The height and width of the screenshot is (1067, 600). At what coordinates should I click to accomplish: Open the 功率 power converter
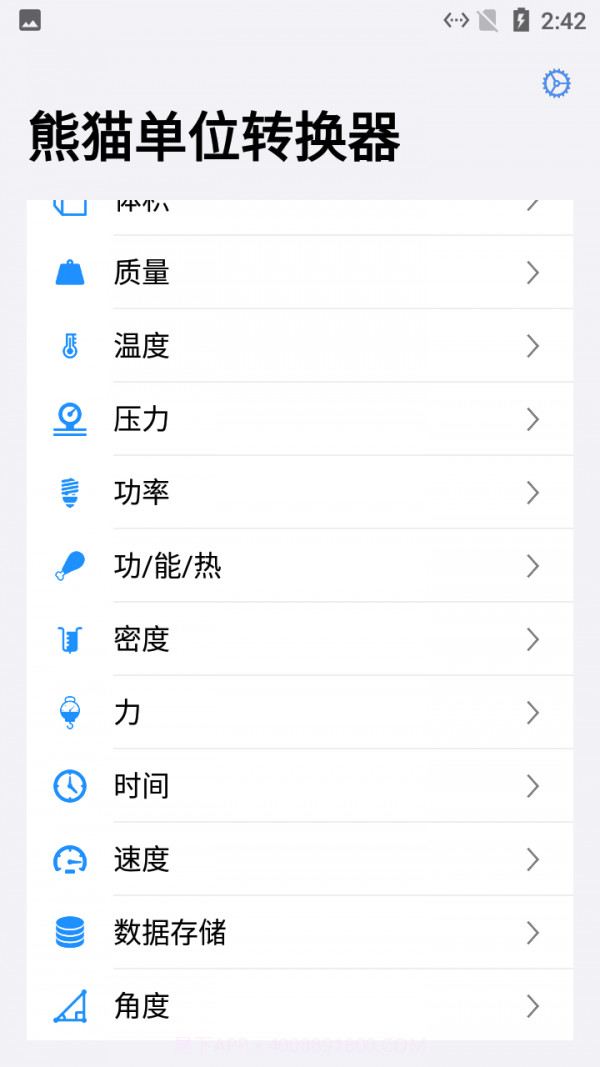coord(300,493)
